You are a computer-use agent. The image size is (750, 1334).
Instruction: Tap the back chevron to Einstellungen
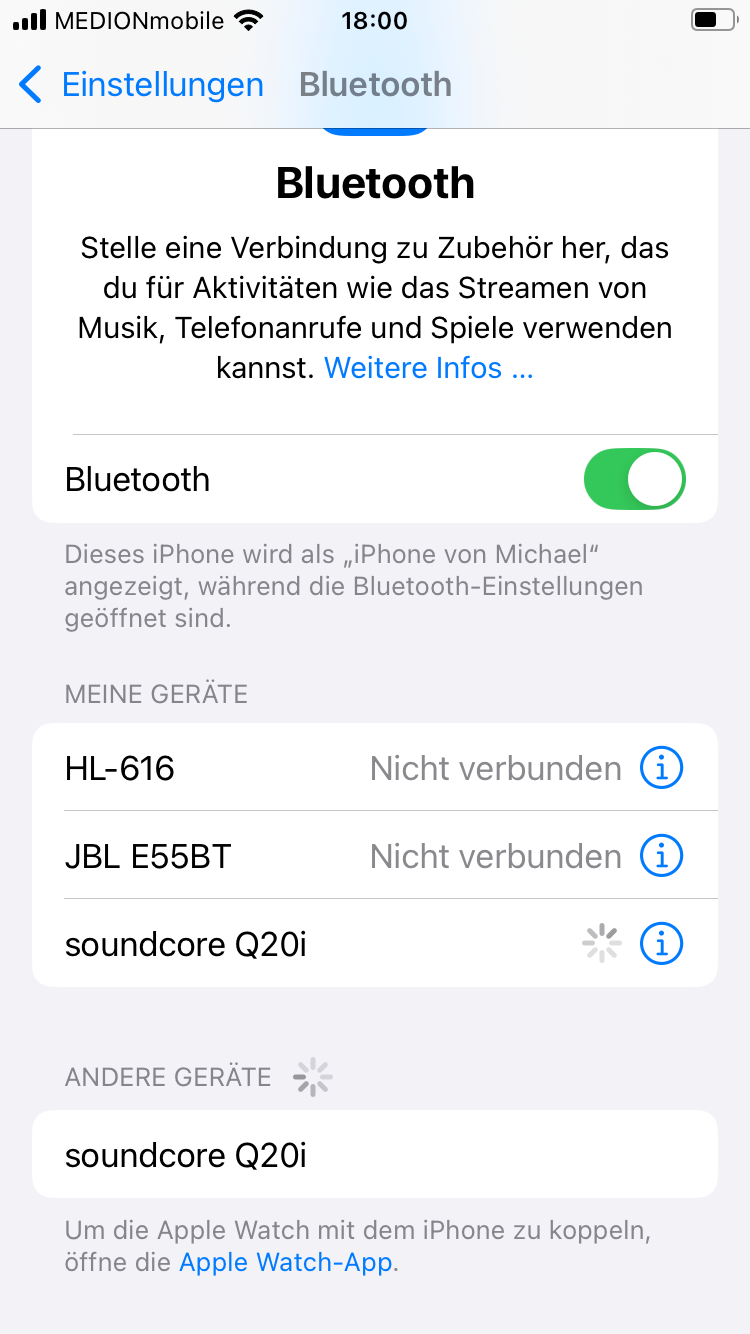30,85
